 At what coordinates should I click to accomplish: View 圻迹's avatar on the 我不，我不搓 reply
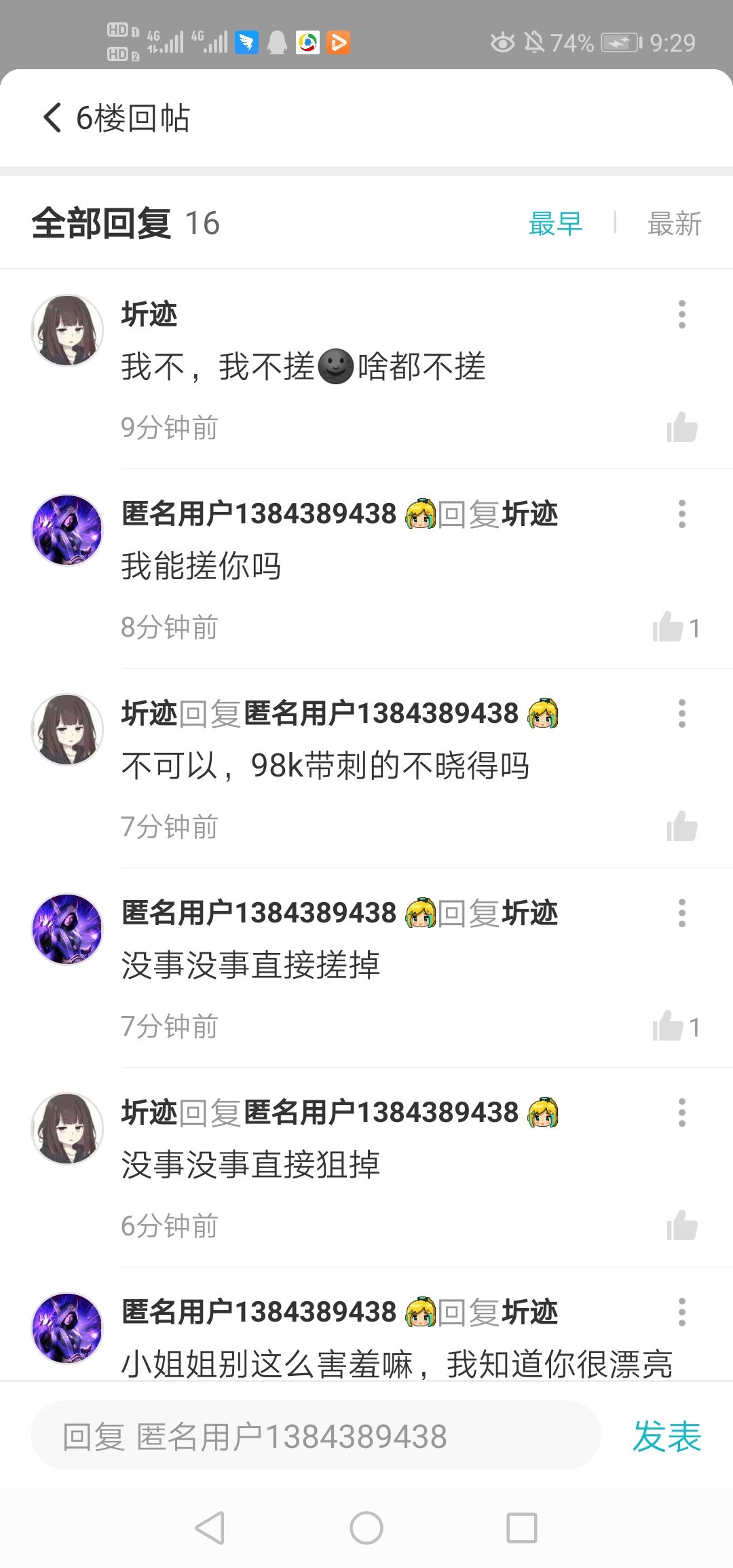tap(67, 331)
